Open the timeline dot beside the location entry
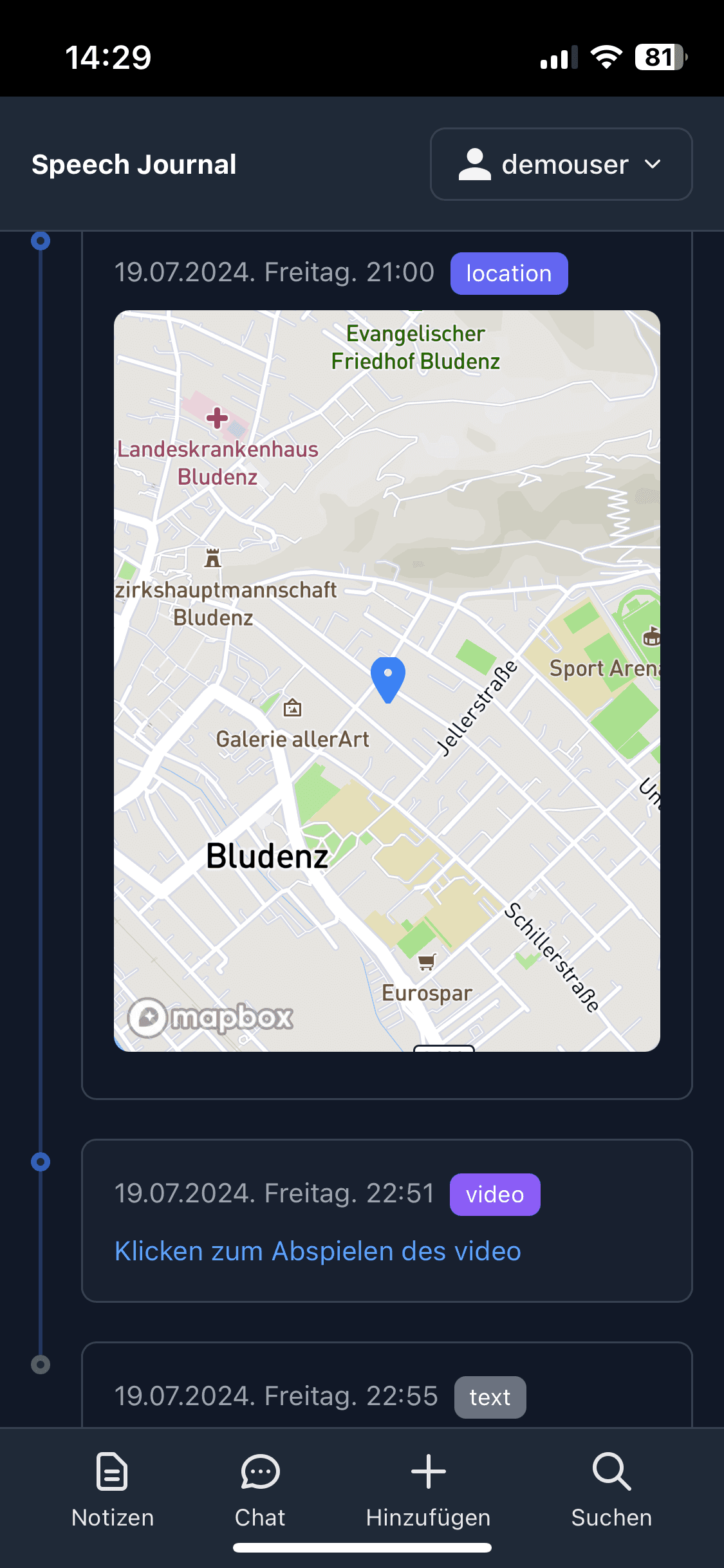Screen dimensions: 724x1568 [x=41, y=240]
